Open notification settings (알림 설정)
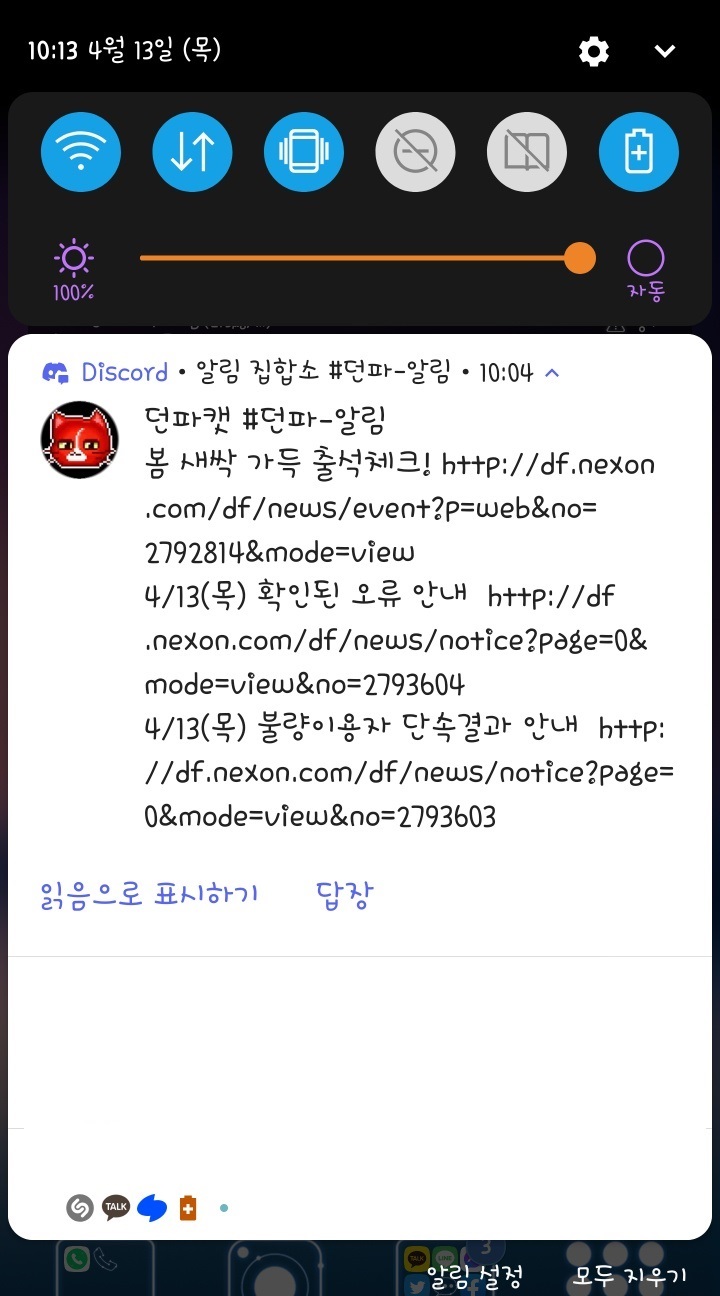Image resolution: width=720 pixels, height=1296 pixels. pos(474,1276)
